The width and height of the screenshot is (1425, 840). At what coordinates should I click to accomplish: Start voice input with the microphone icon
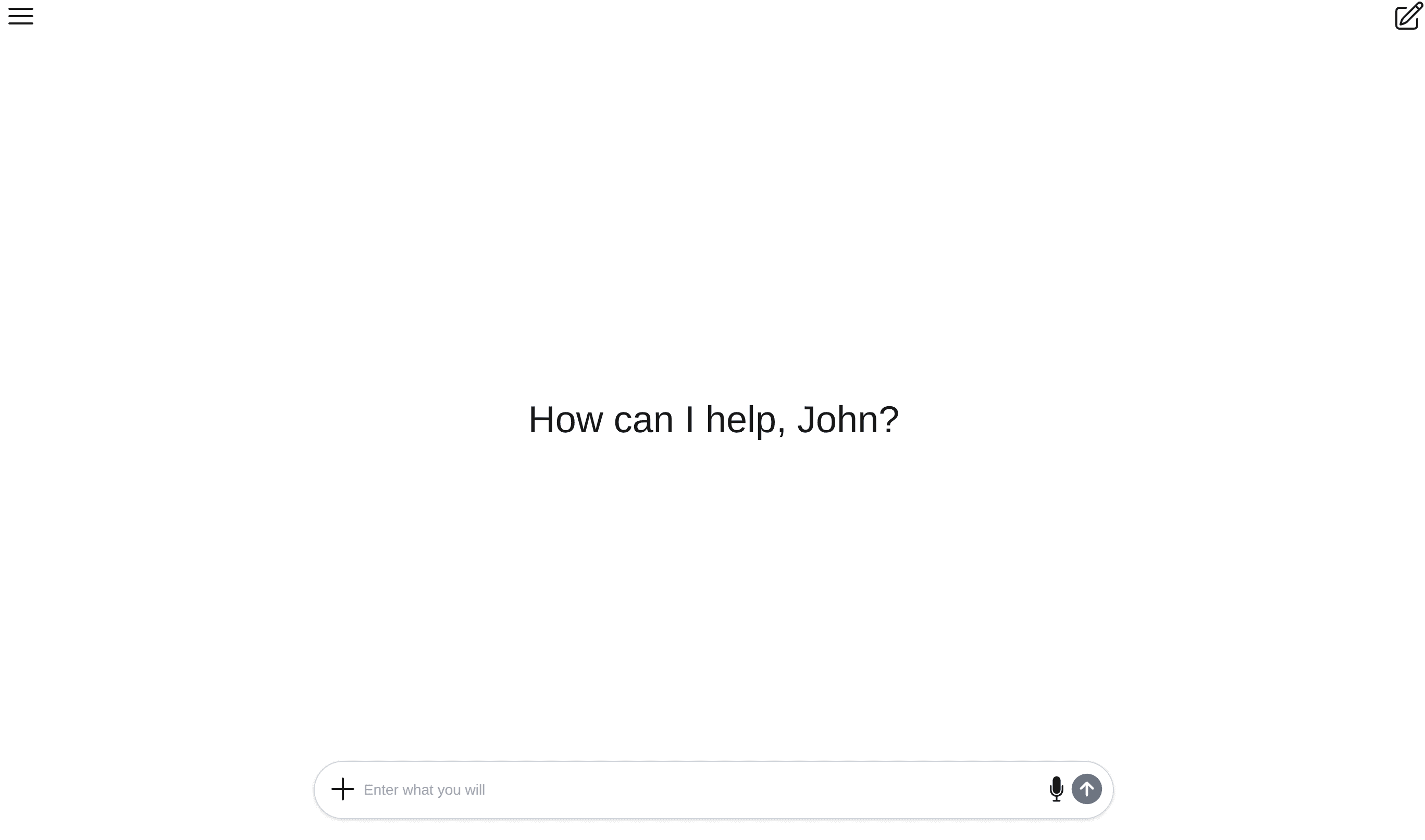point(1056,789)
